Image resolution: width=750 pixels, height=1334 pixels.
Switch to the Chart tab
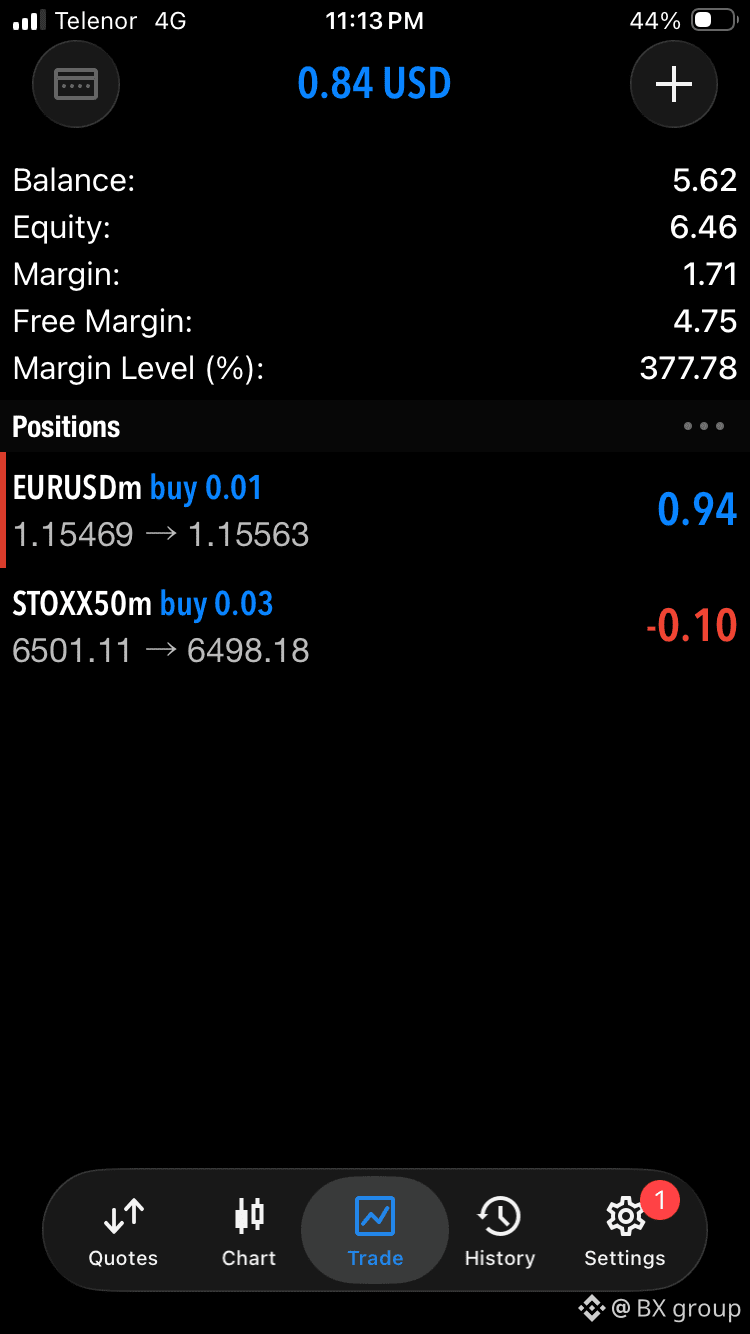coord(249,1231)
